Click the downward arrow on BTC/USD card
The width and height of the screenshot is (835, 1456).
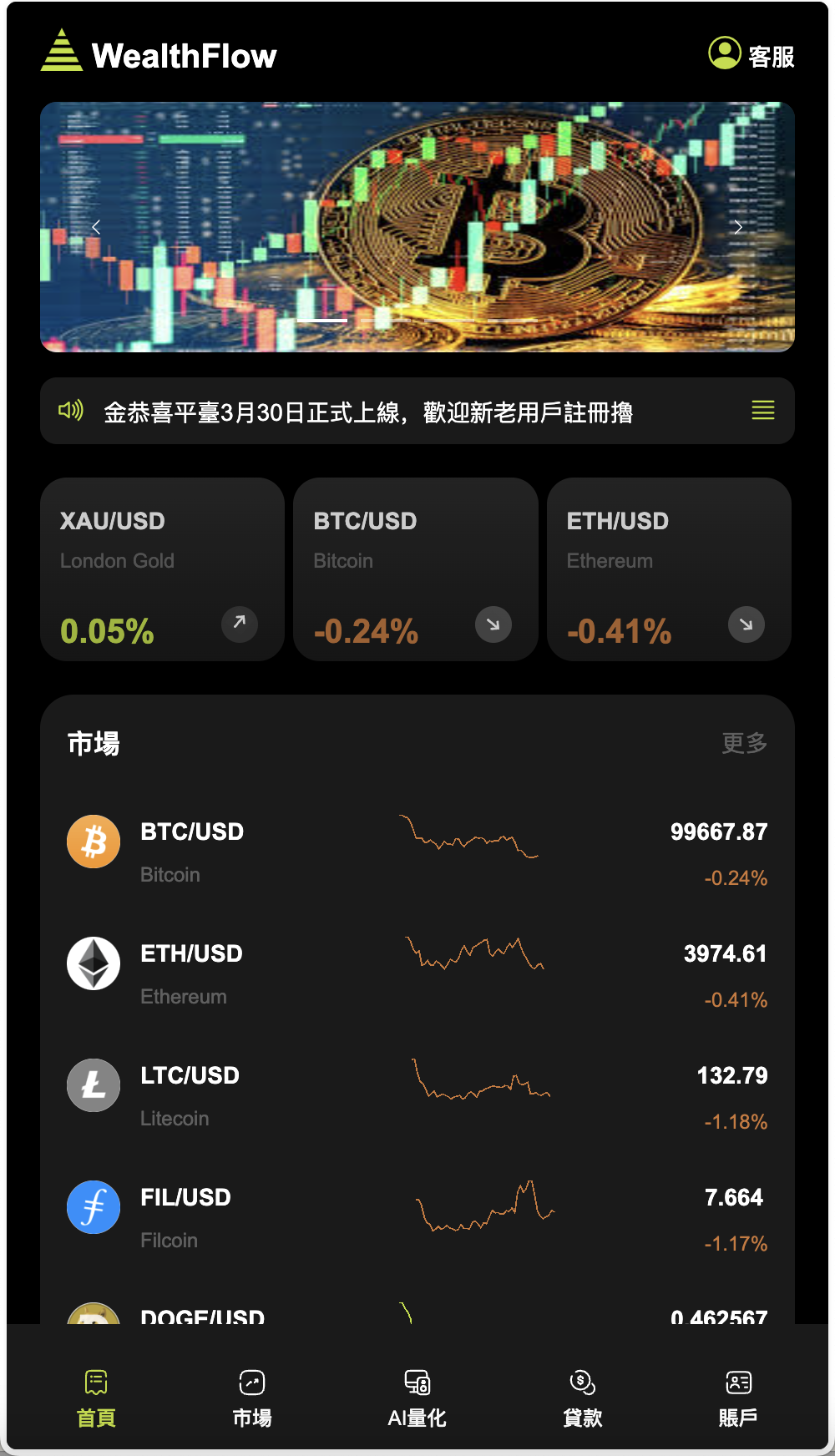pyautogui.click(x=491, y=624)
